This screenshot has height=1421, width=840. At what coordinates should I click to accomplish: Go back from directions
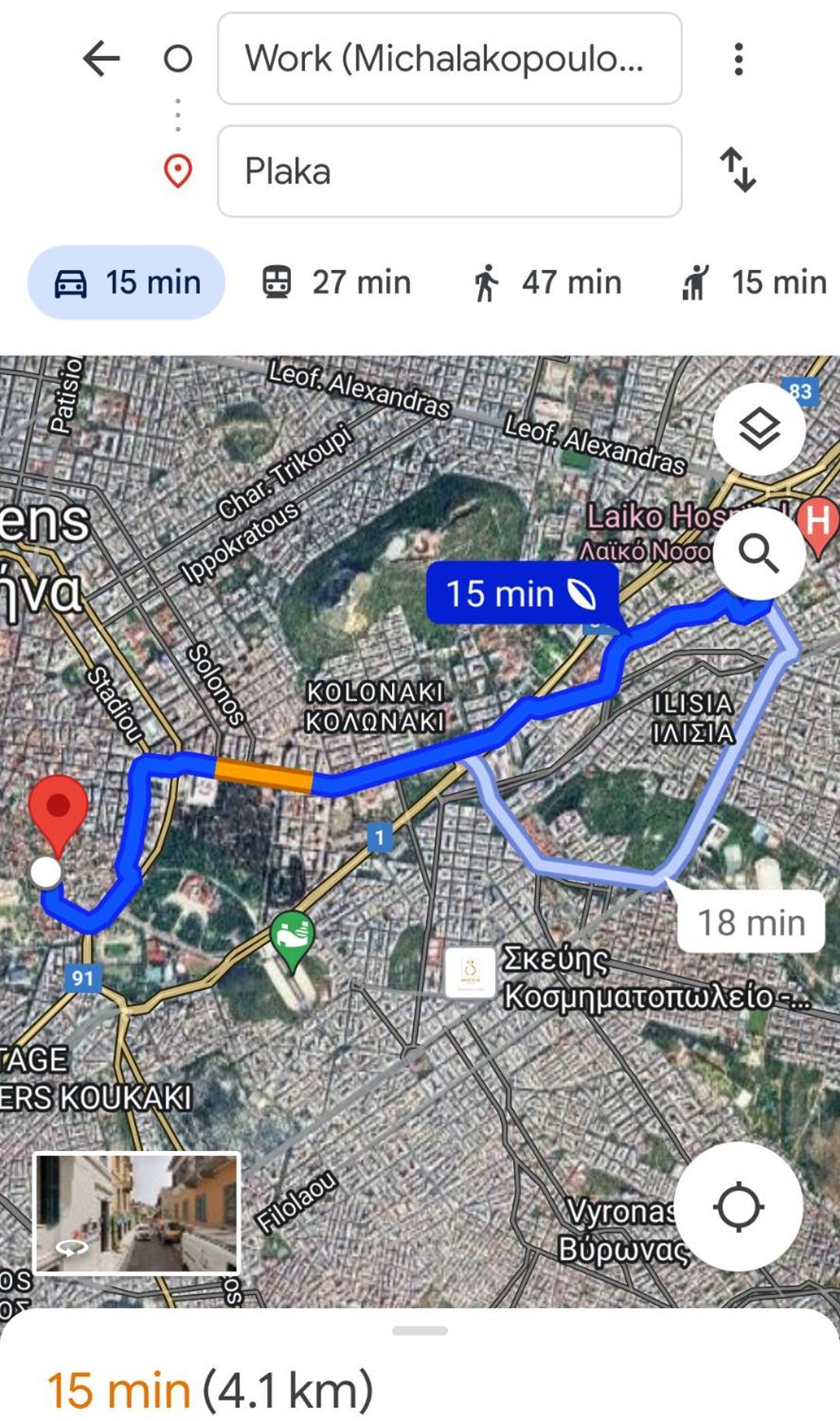(101, 58)
